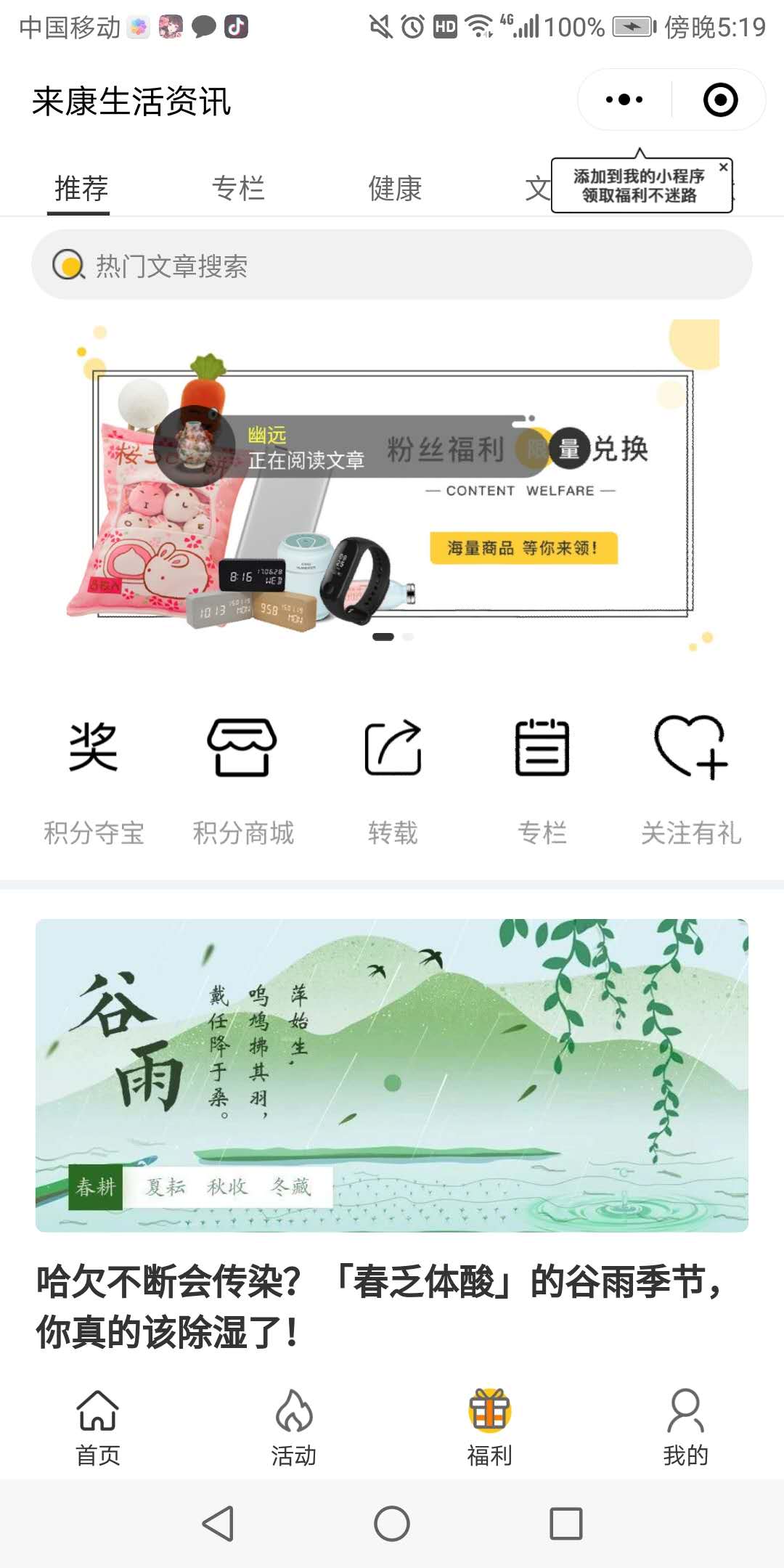Open the 专栏 notebook shortcut
This screenshot has width=784, height=1568.
pyautogui.click(x=542, y=780)
